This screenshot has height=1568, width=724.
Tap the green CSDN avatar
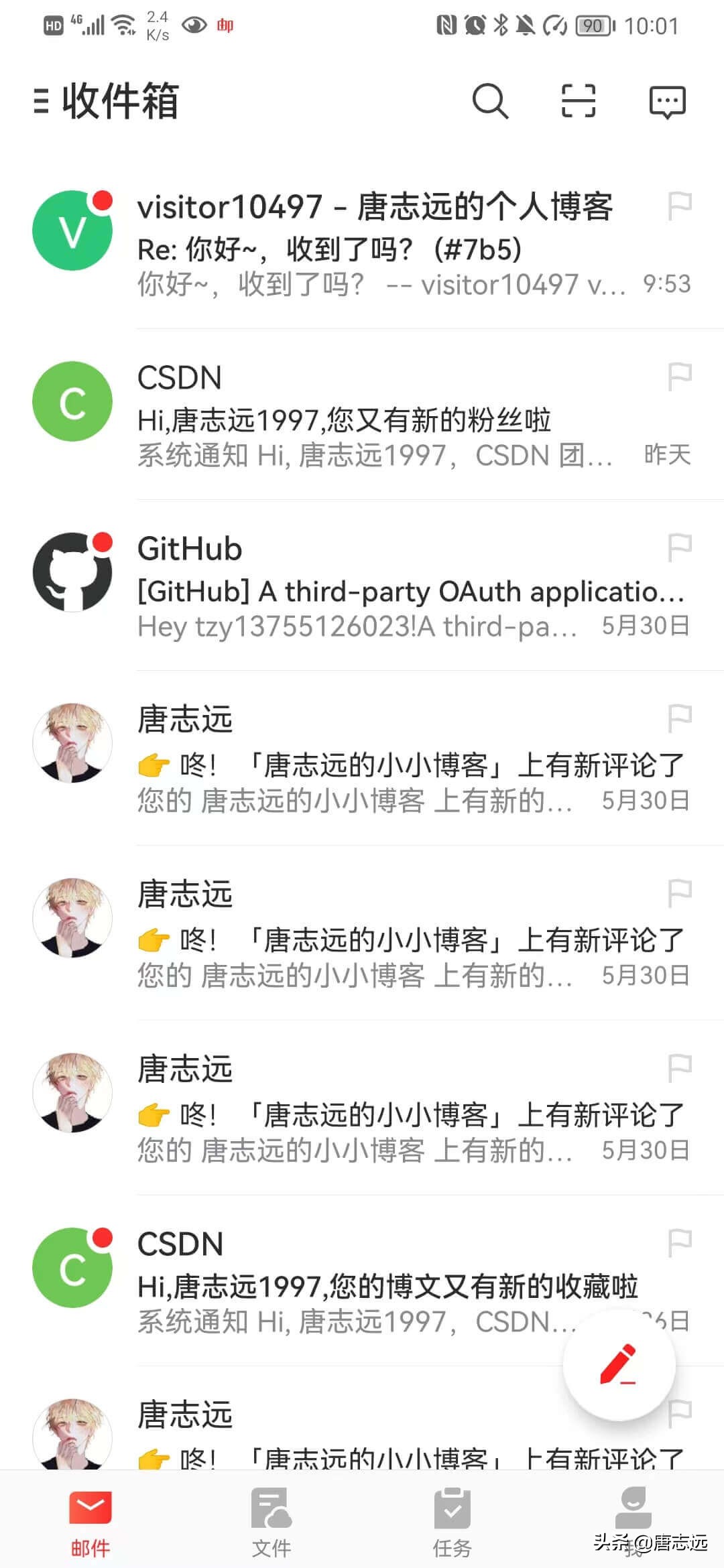[x=72, y=401]
